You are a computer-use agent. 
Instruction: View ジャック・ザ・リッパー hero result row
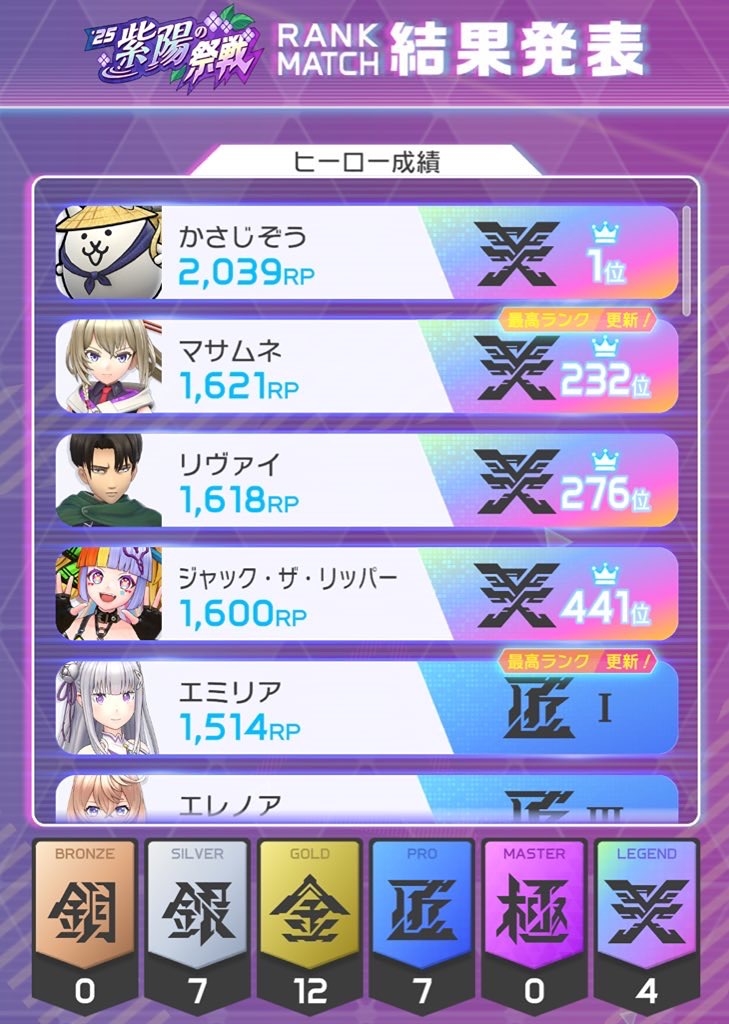(366, 594)
